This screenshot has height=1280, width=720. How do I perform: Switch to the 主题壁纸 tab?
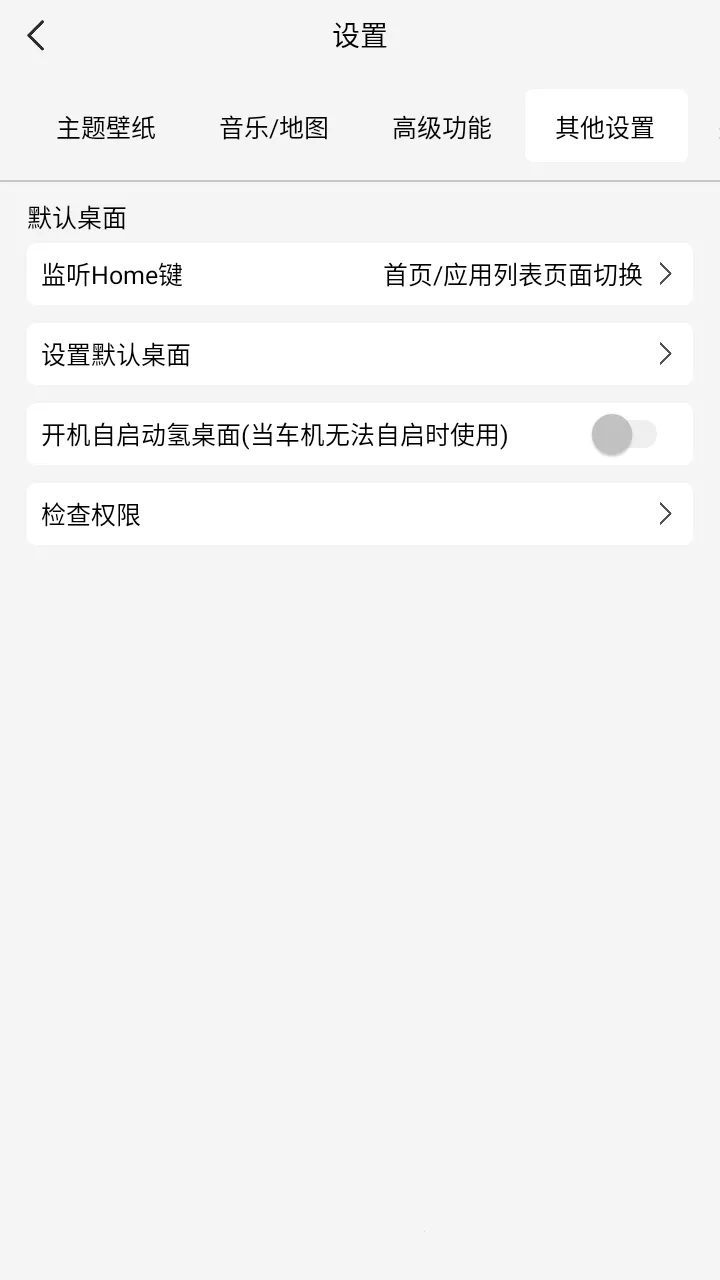coord(107,127)
